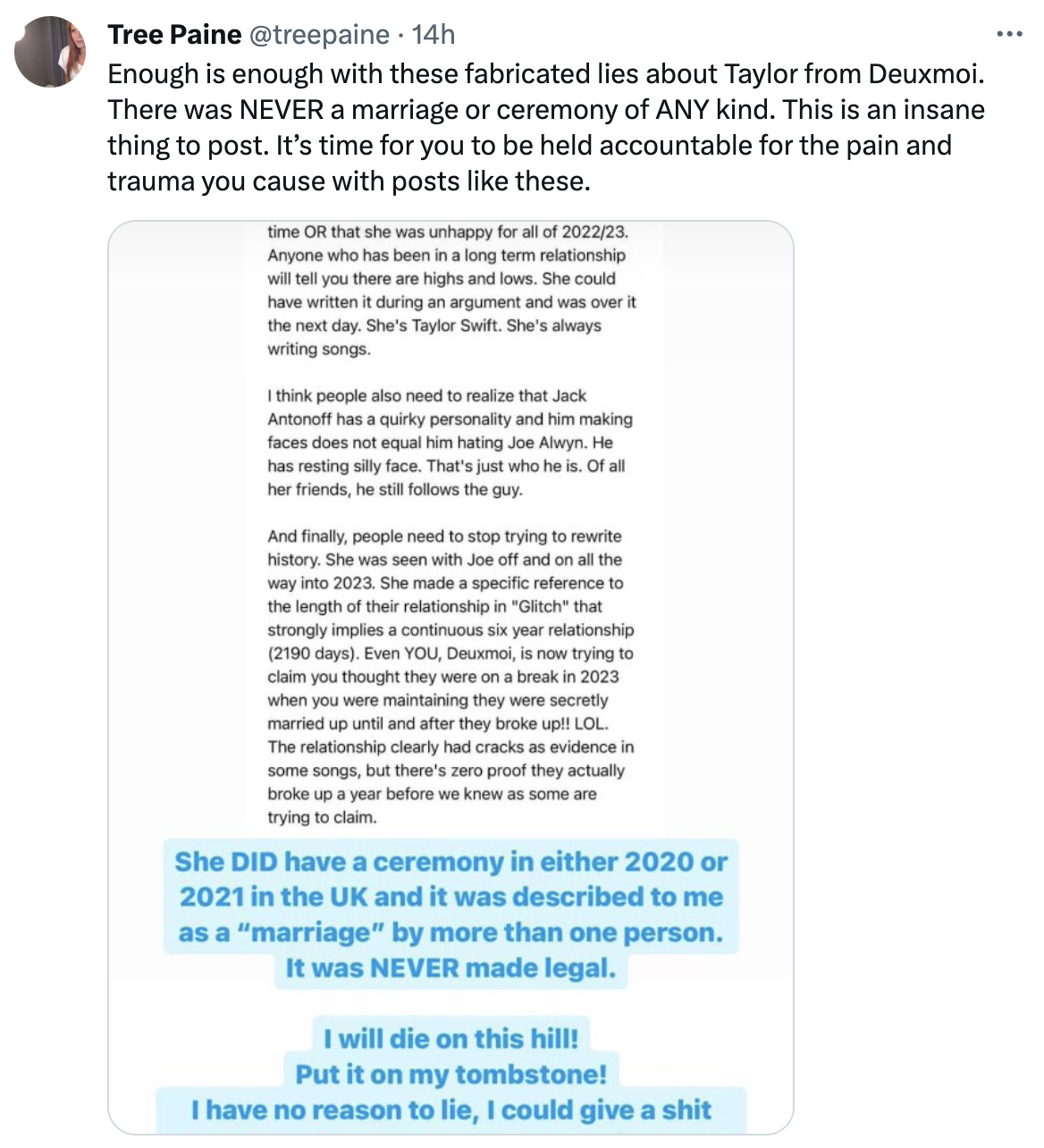This screenshot has height=1148, width=1044.
Task: Open the 14h timestamp of the tweet
Action: click(434, 35)
